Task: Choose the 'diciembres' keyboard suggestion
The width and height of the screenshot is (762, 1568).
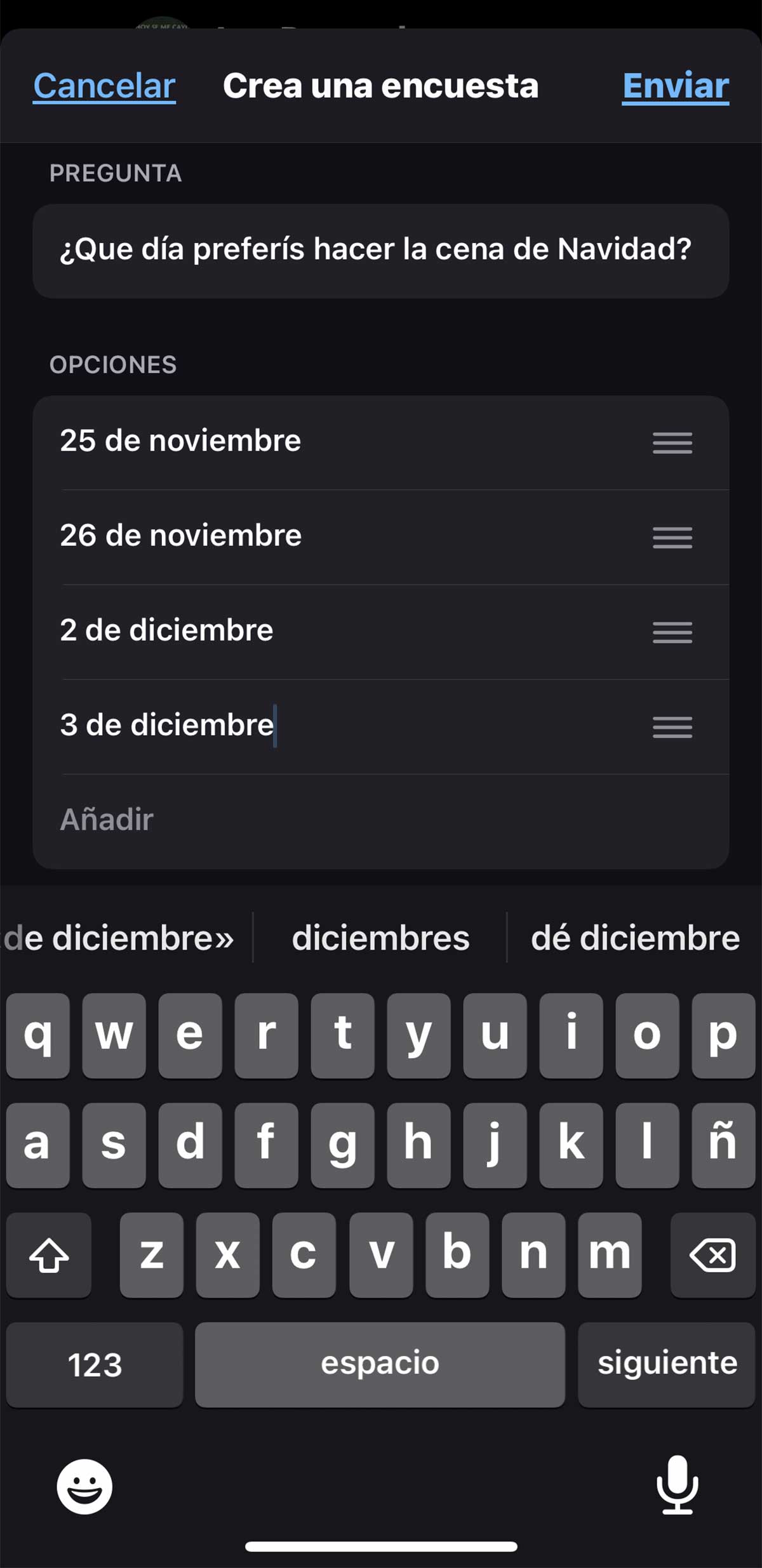Action: (x=380, y=938)
